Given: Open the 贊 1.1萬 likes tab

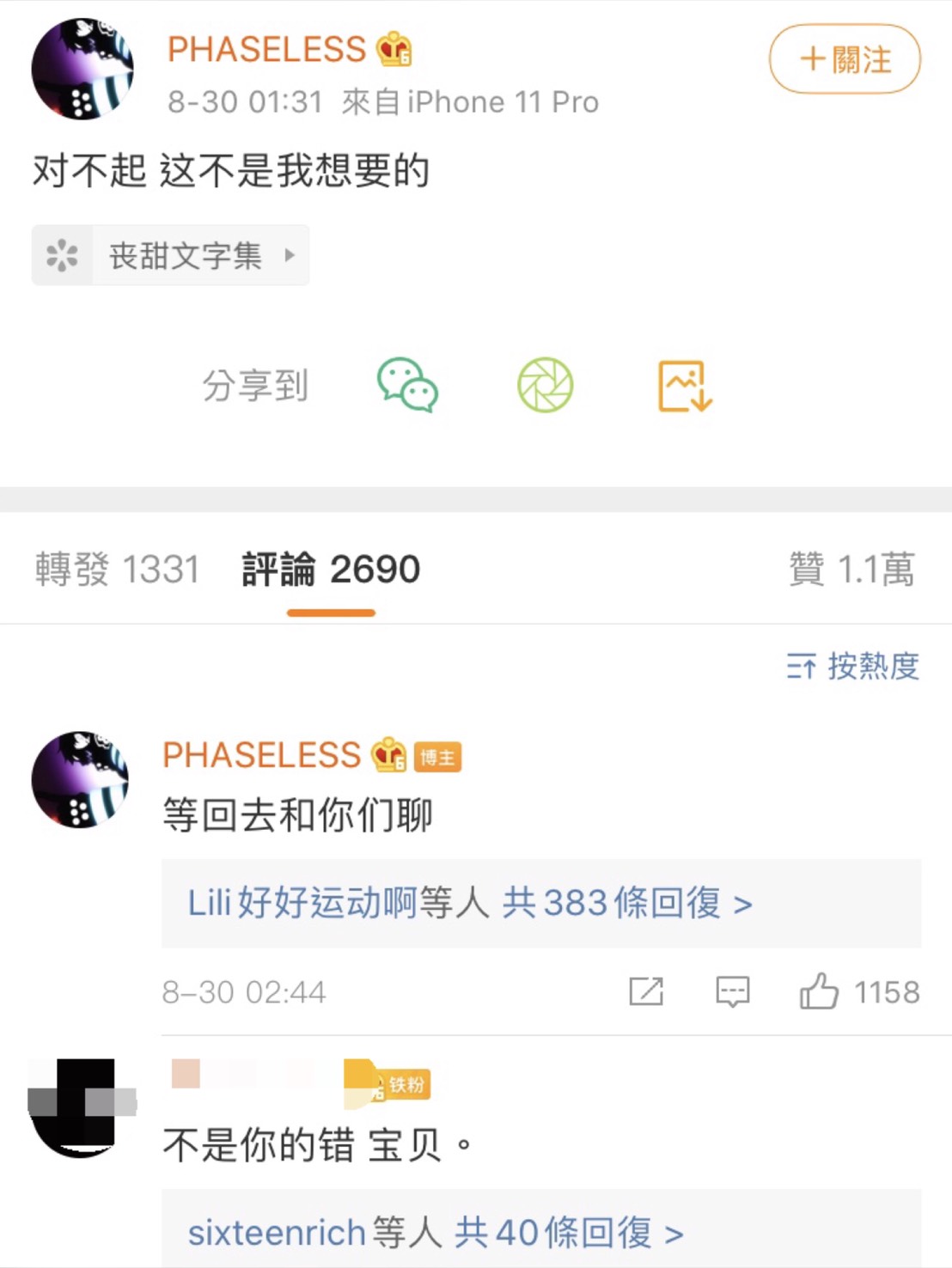Looking at the screenshot, I should (x=851, y=570).
